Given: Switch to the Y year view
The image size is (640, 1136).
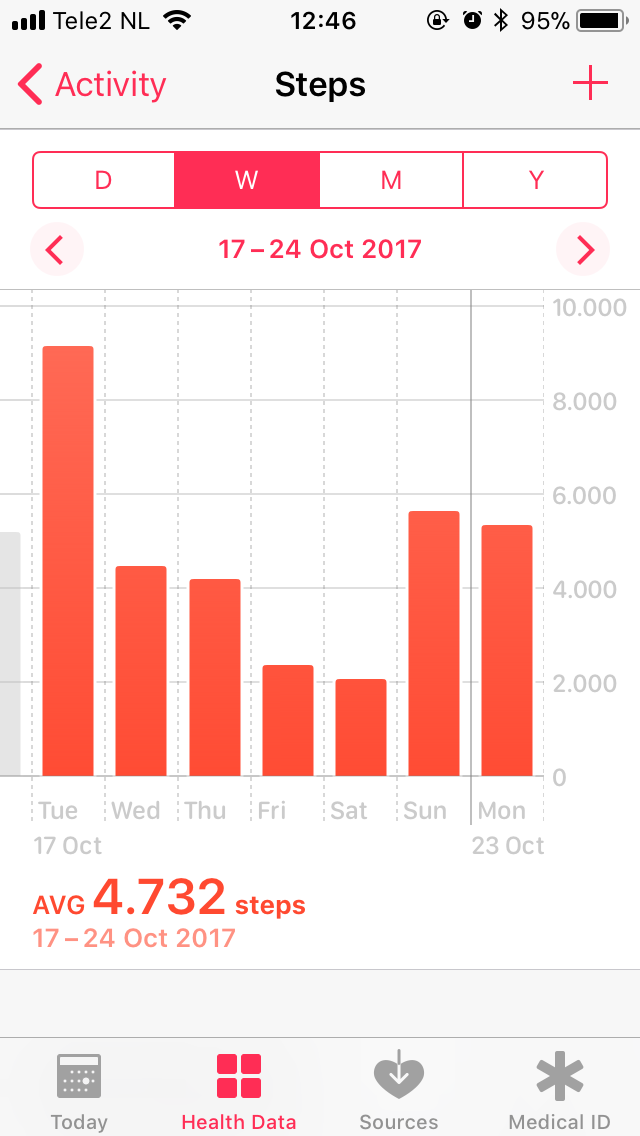Looking at the screenshot, I should tap(535, 180).
